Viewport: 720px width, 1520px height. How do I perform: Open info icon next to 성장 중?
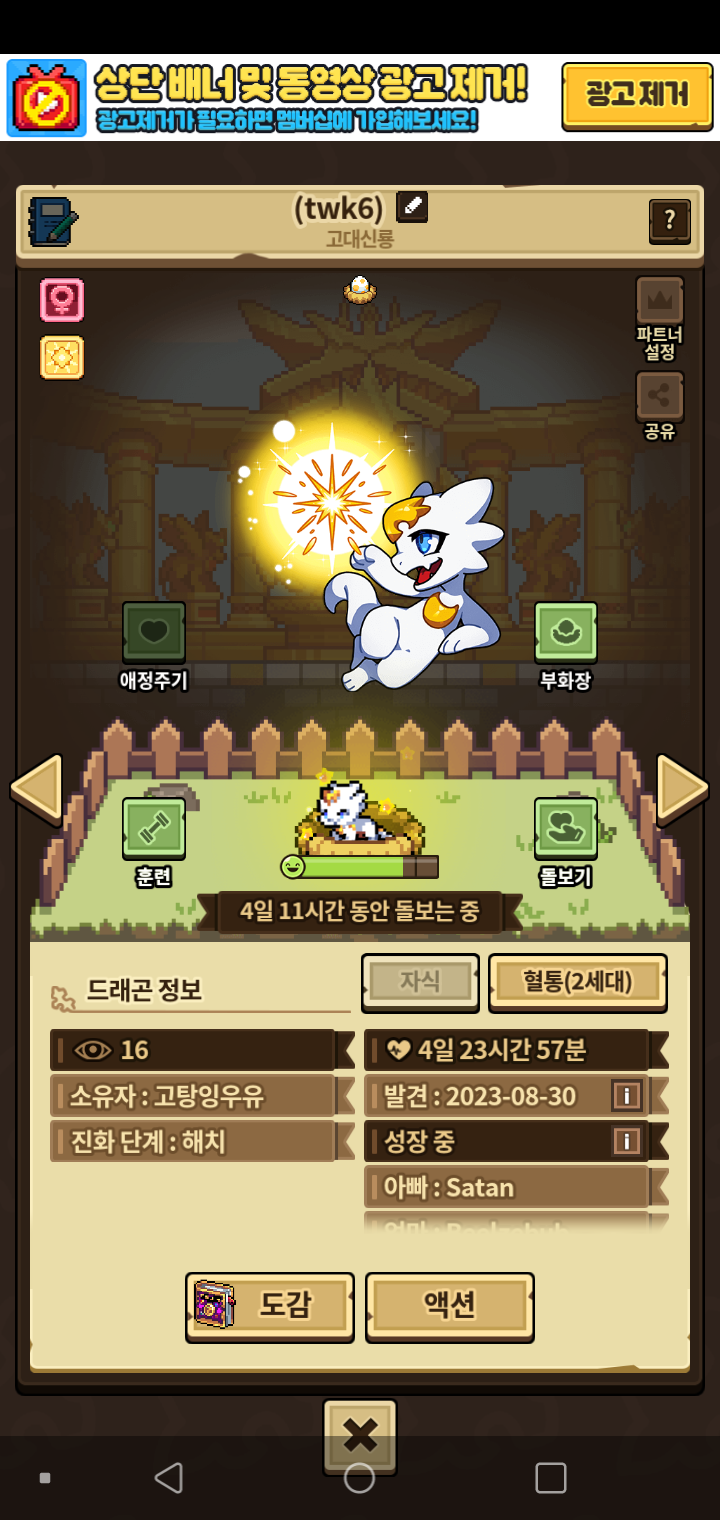pos(626,1141)
